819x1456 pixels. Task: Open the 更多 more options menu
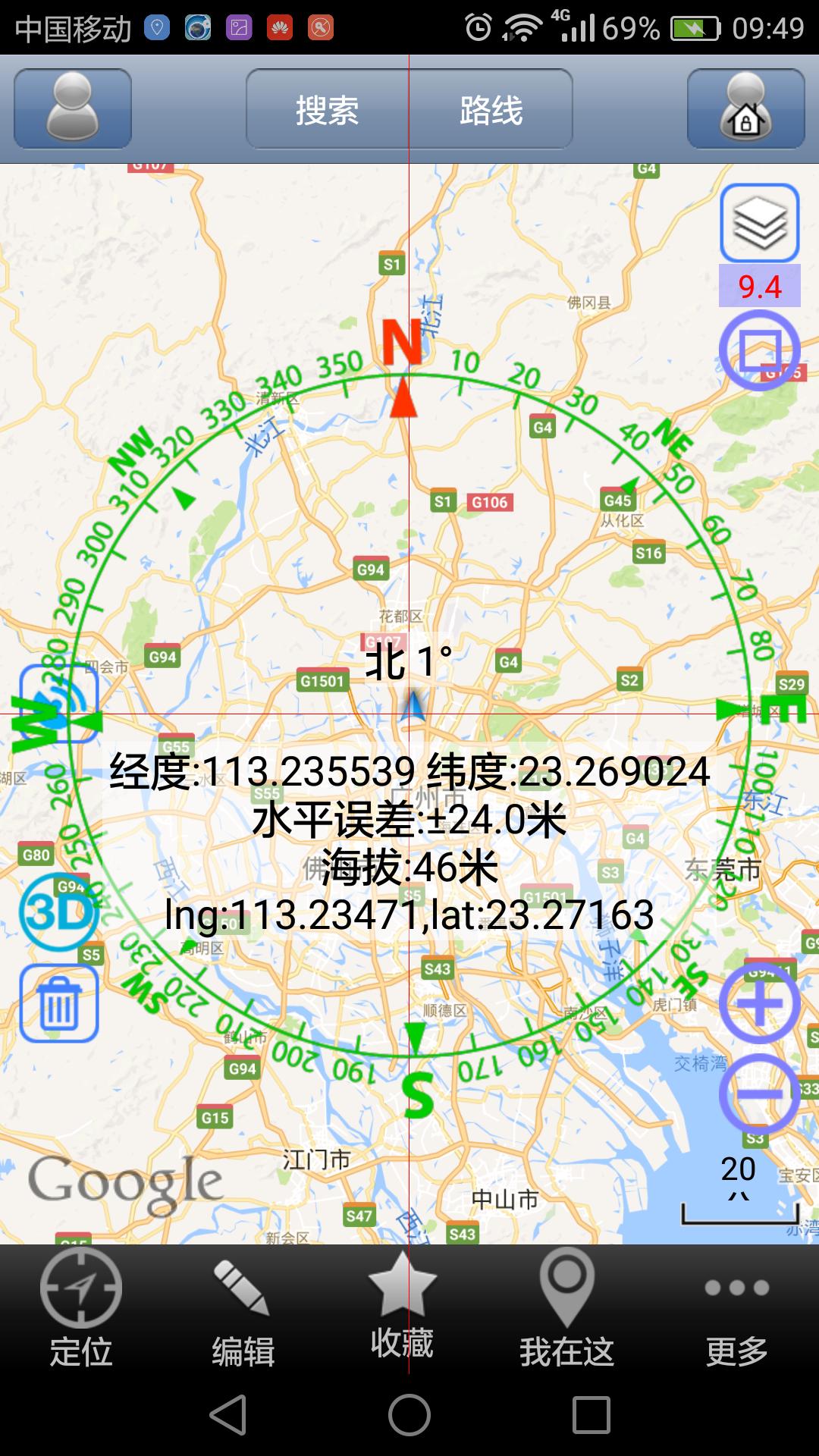click(734, 1297)
